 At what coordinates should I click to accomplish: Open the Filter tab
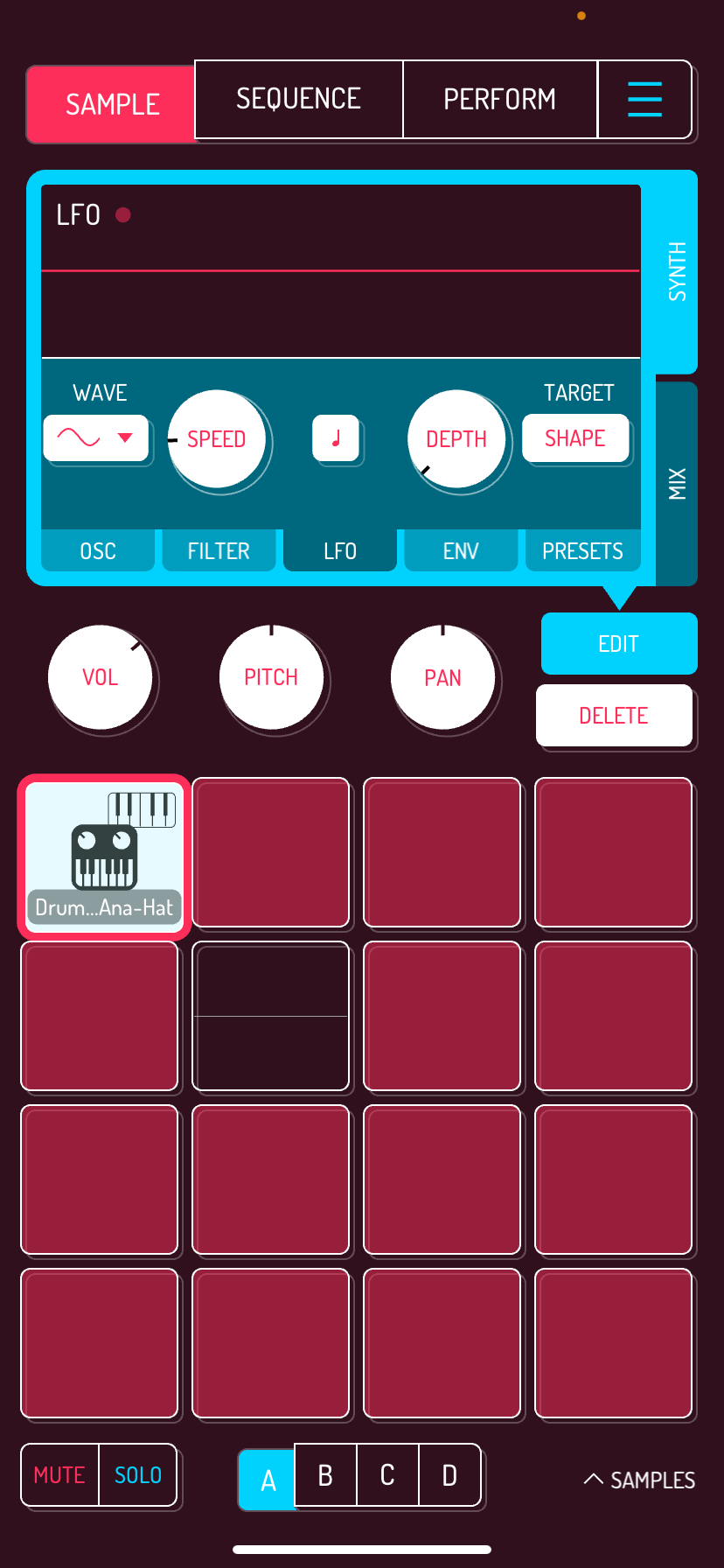[219, 551]
